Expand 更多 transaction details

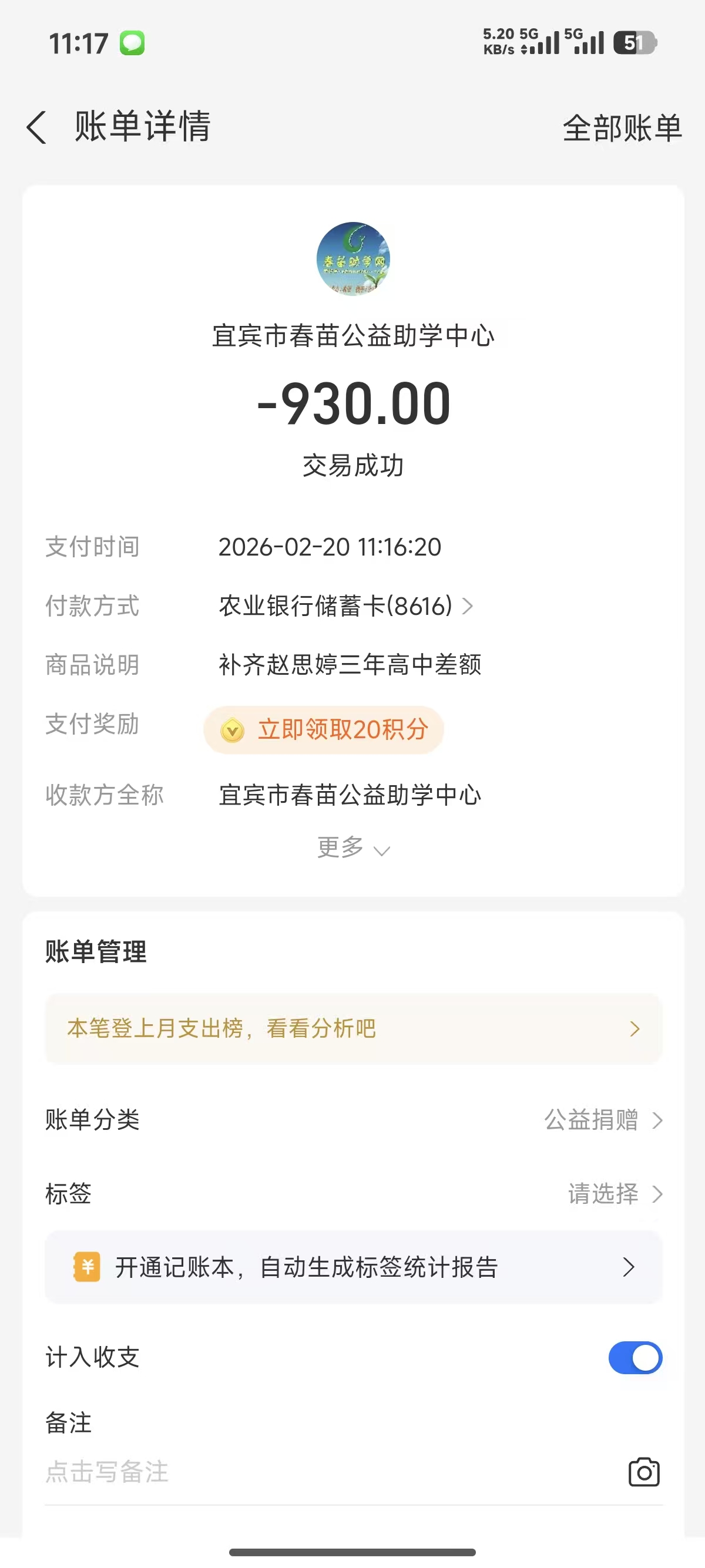point(353,848)
